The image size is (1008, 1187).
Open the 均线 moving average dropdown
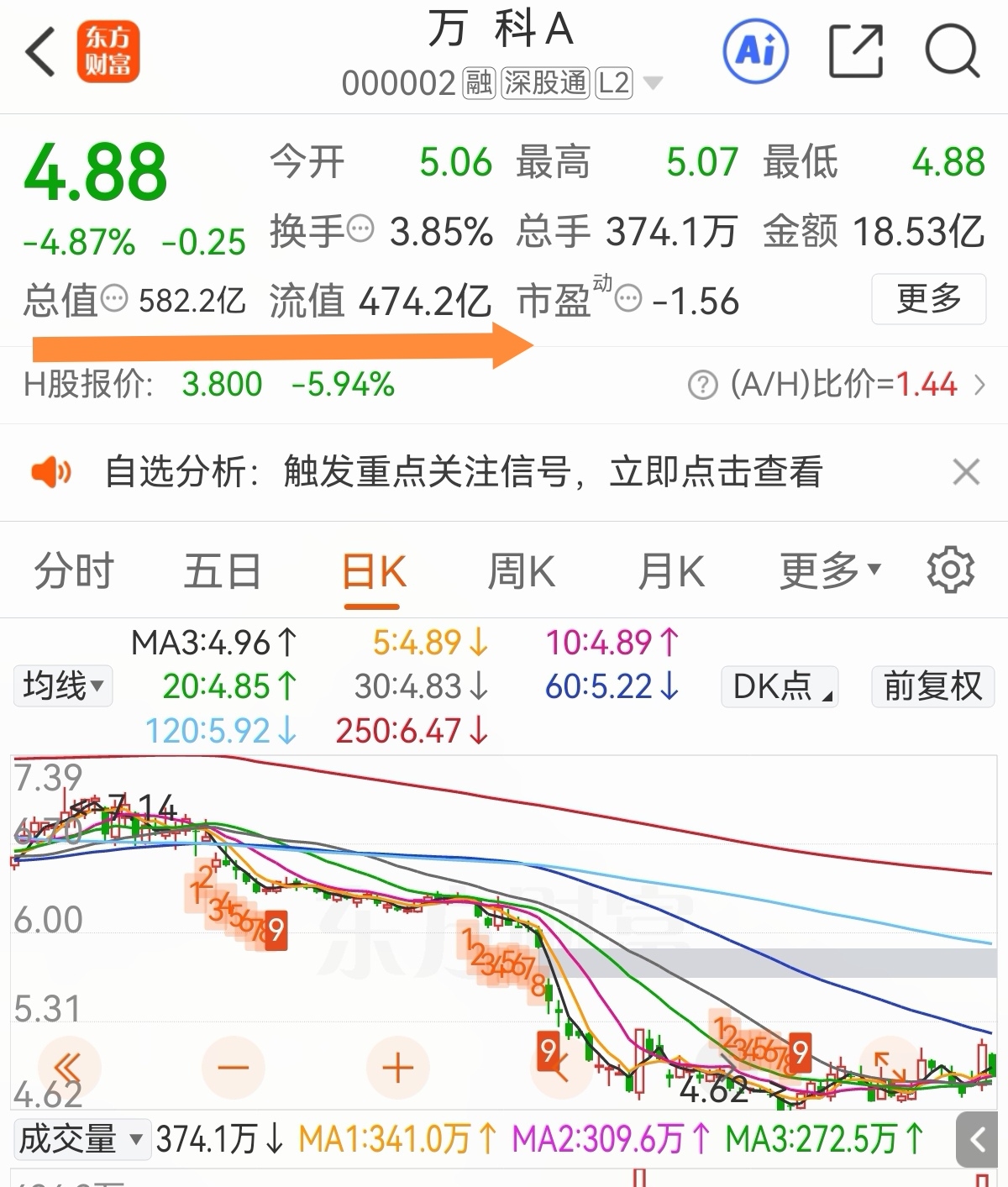pos(62,686)
